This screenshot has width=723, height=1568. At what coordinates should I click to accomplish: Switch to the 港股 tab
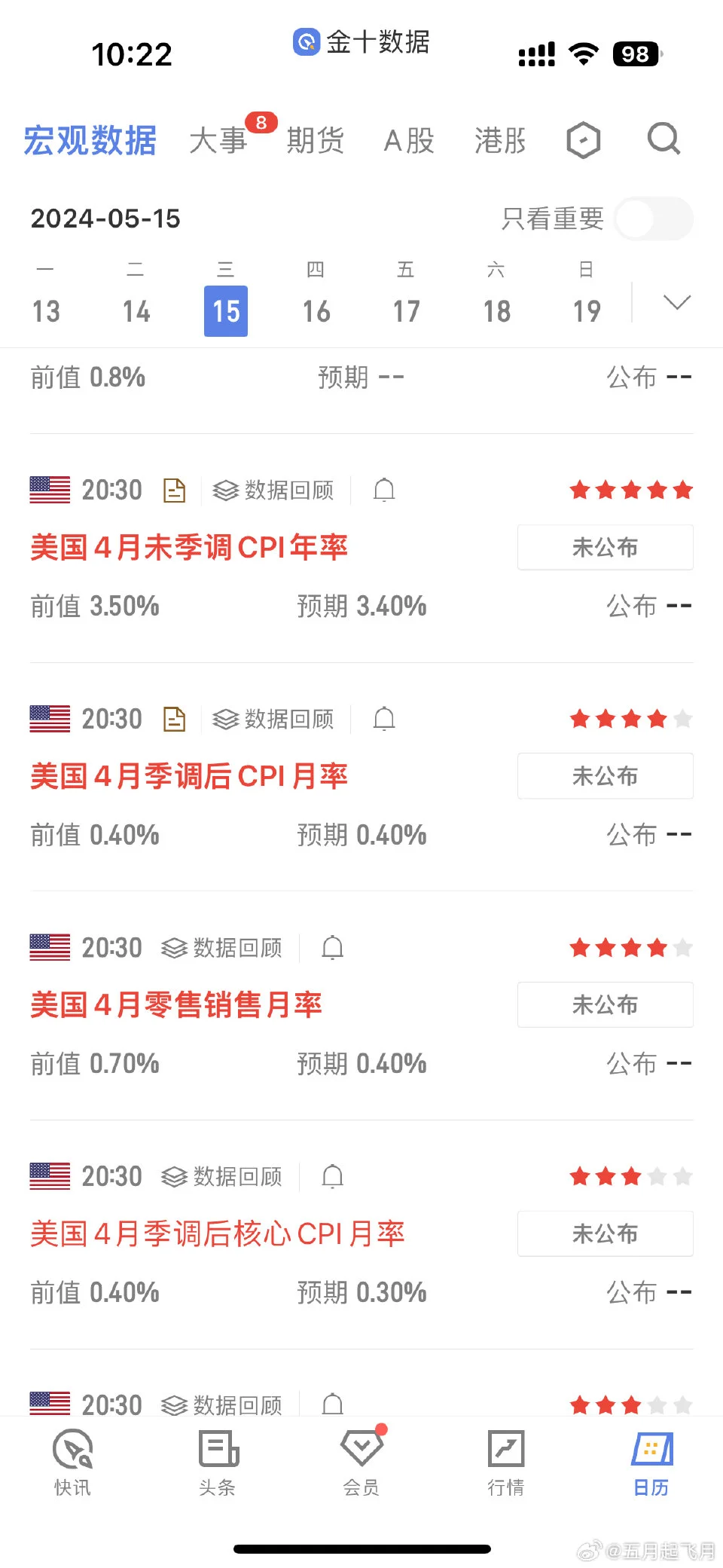(x=500, y=141)
